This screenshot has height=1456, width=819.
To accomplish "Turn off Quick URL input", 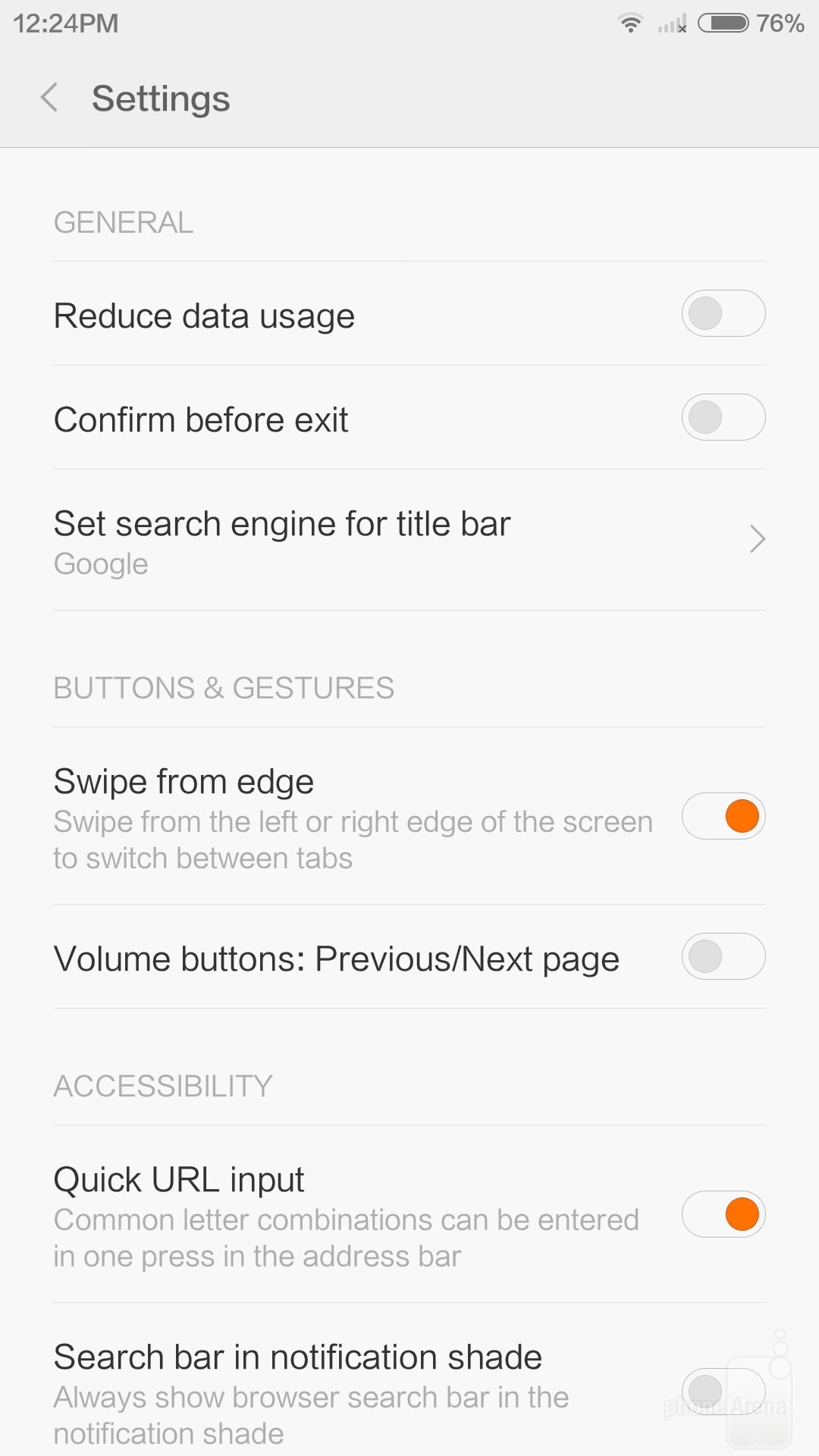I will tap(723, 1214).
